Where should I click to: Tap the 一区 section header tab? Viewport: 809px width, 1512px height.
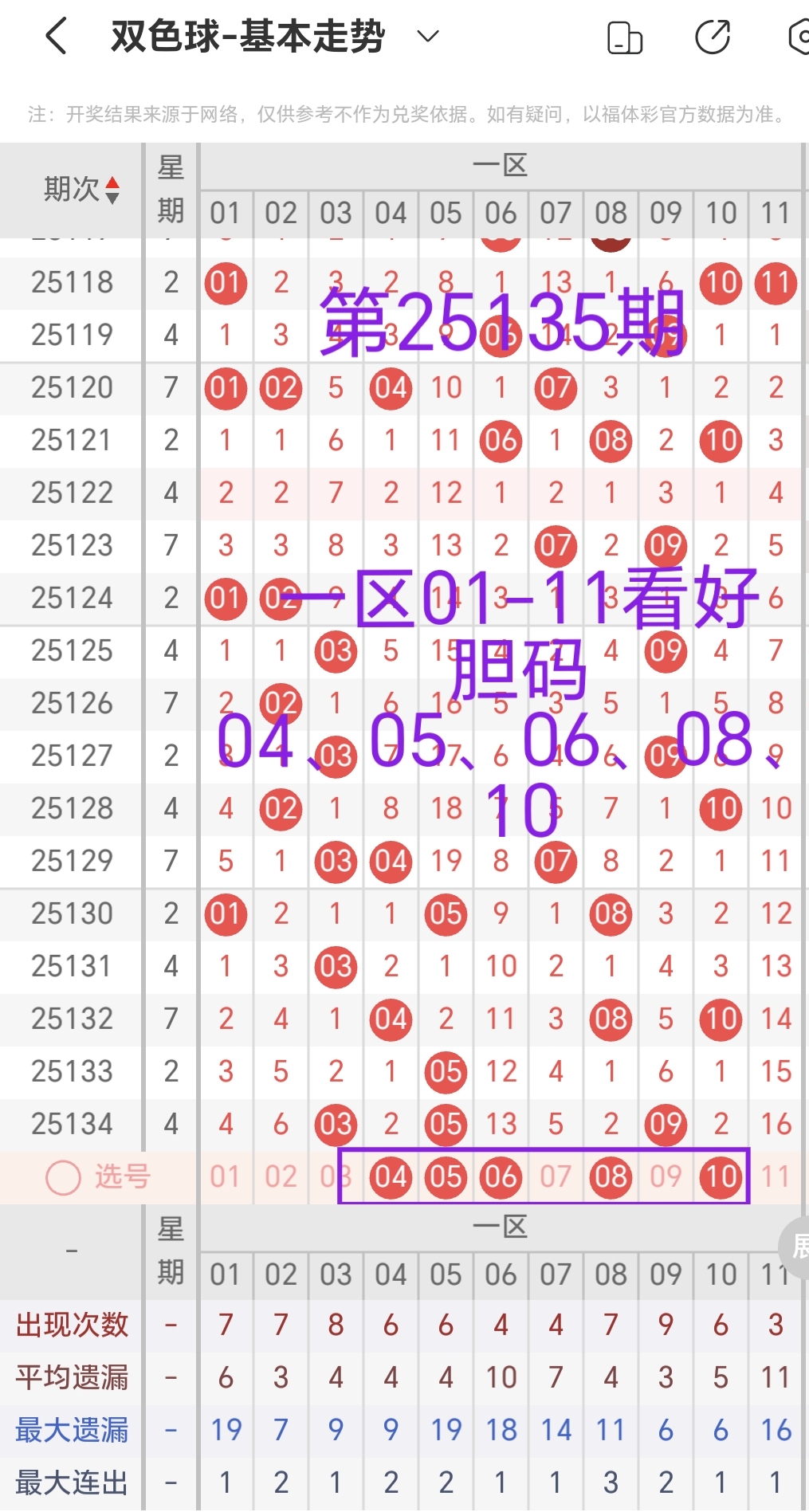pos(501,165)
